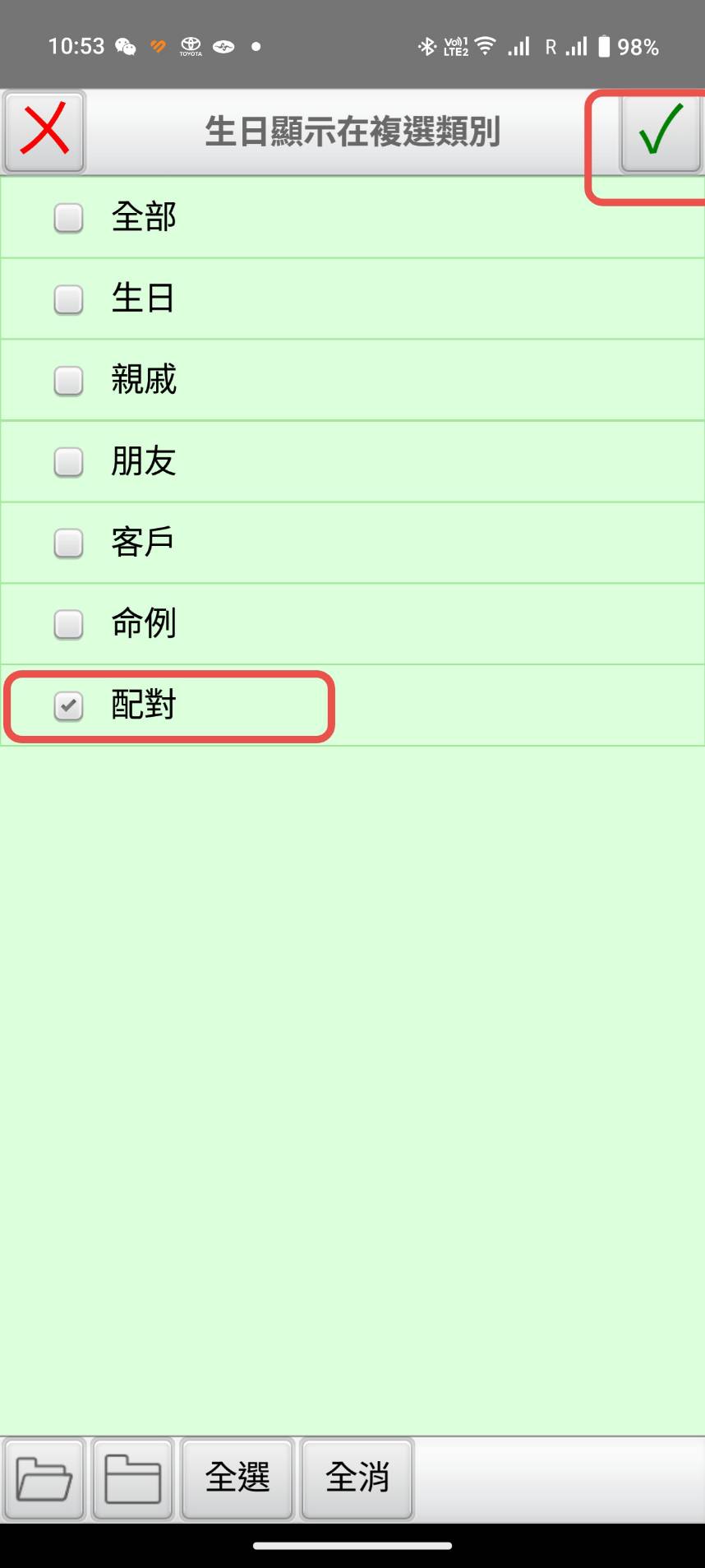Image resolution: width=705 pixels, height=1568 pixels.
Task: Cancel with the red X button
Action: [44, 132]
